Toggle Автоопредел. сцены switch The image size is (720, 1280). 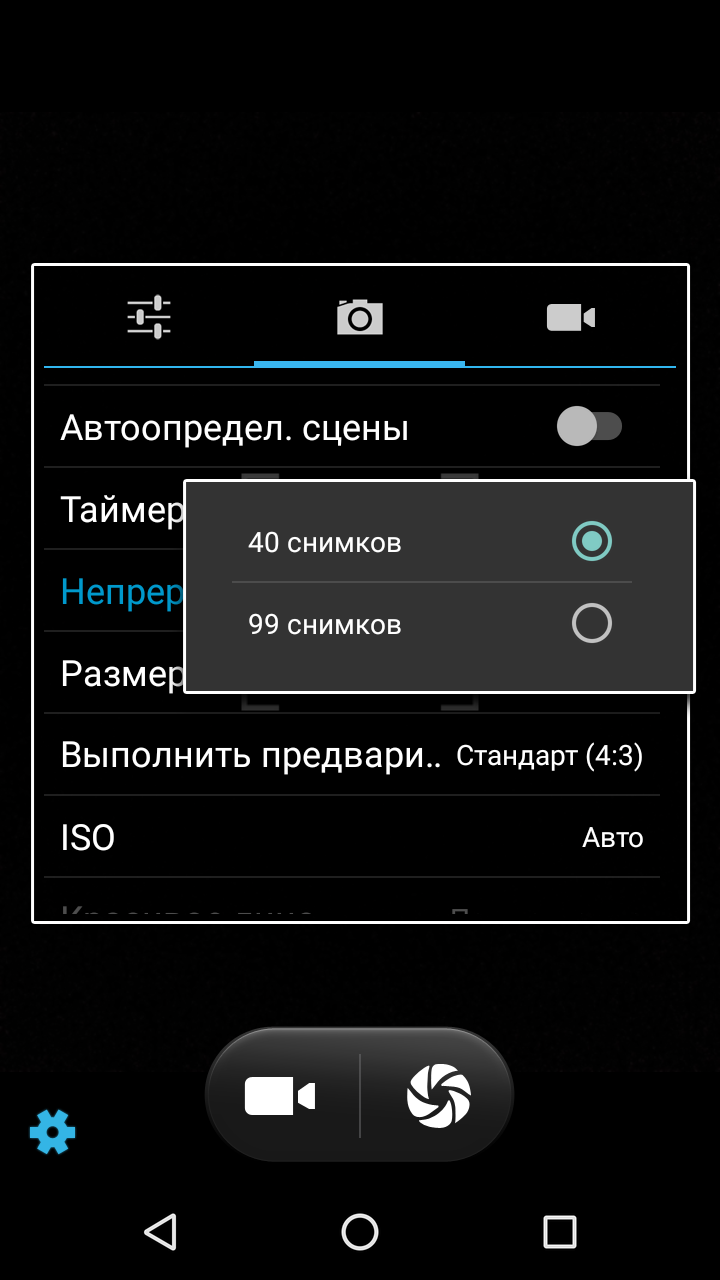[x=589, y=427]
